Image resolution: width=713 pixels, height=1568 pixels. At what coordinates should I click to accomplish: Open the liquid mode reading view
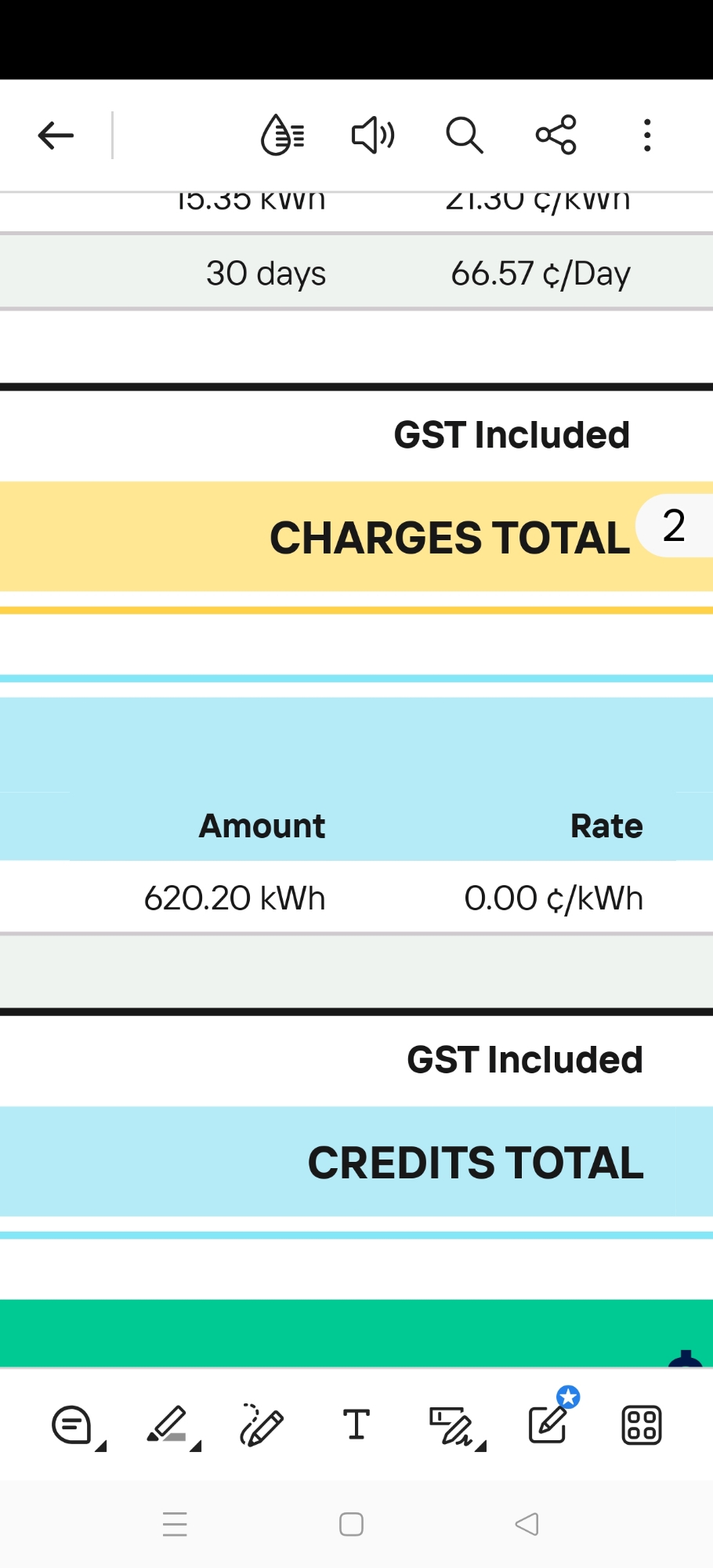[282, 136]
